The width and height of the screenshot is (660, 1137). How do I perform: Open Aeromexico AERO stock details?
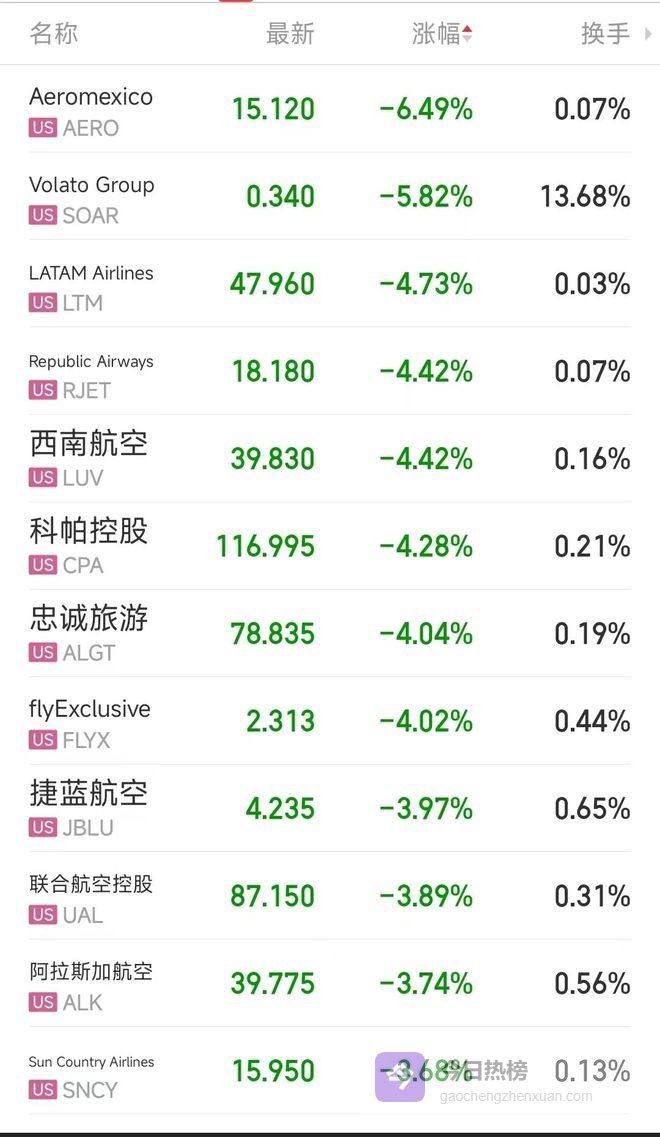(x=91, y=110)
